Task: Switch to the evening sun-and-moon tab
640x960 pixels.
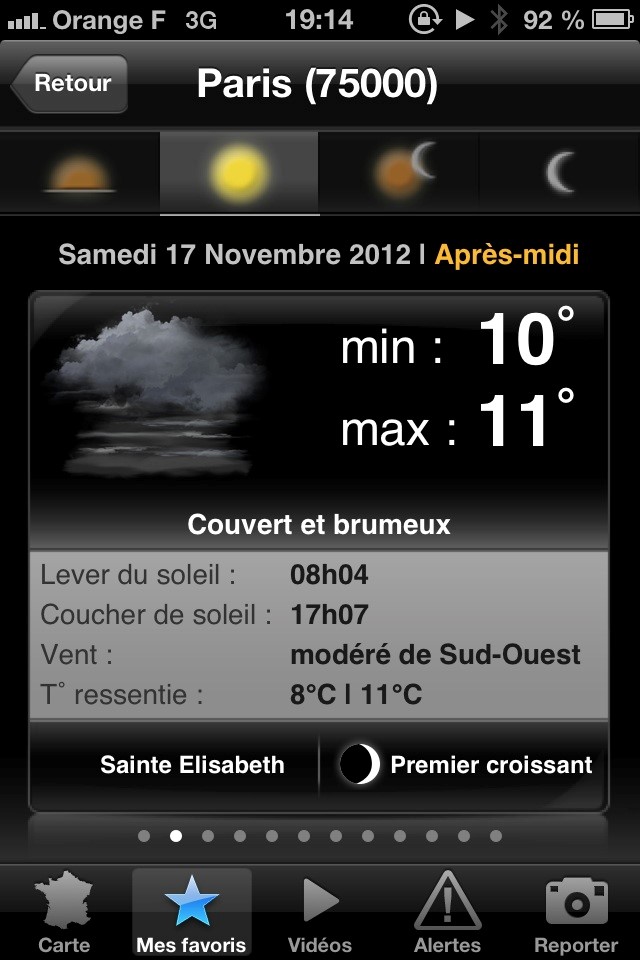Action: tap(400, 172)
